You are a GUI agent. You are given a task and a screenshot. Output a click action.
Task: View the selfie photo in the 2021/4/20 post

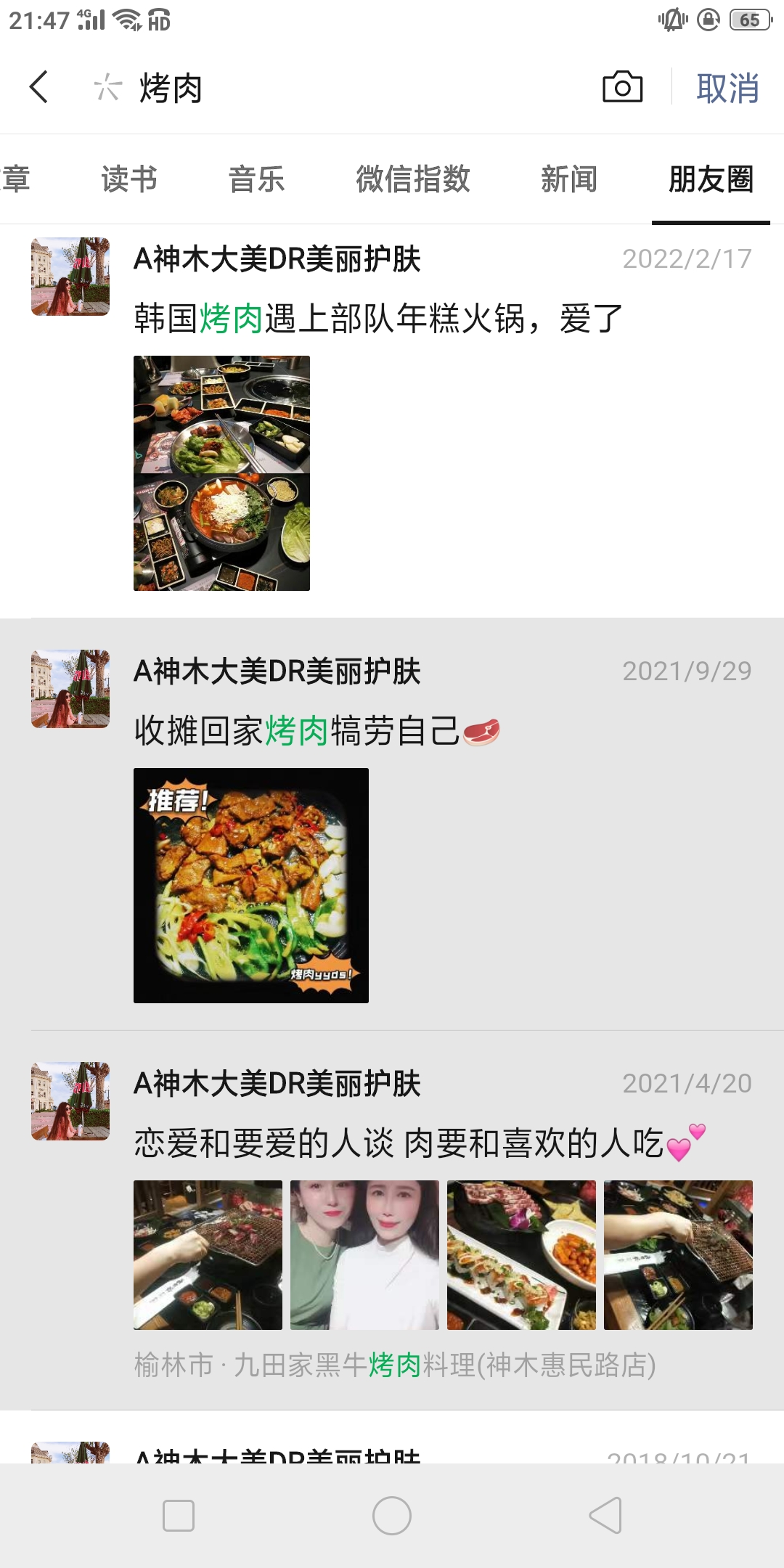click(x=364, y=1255)
